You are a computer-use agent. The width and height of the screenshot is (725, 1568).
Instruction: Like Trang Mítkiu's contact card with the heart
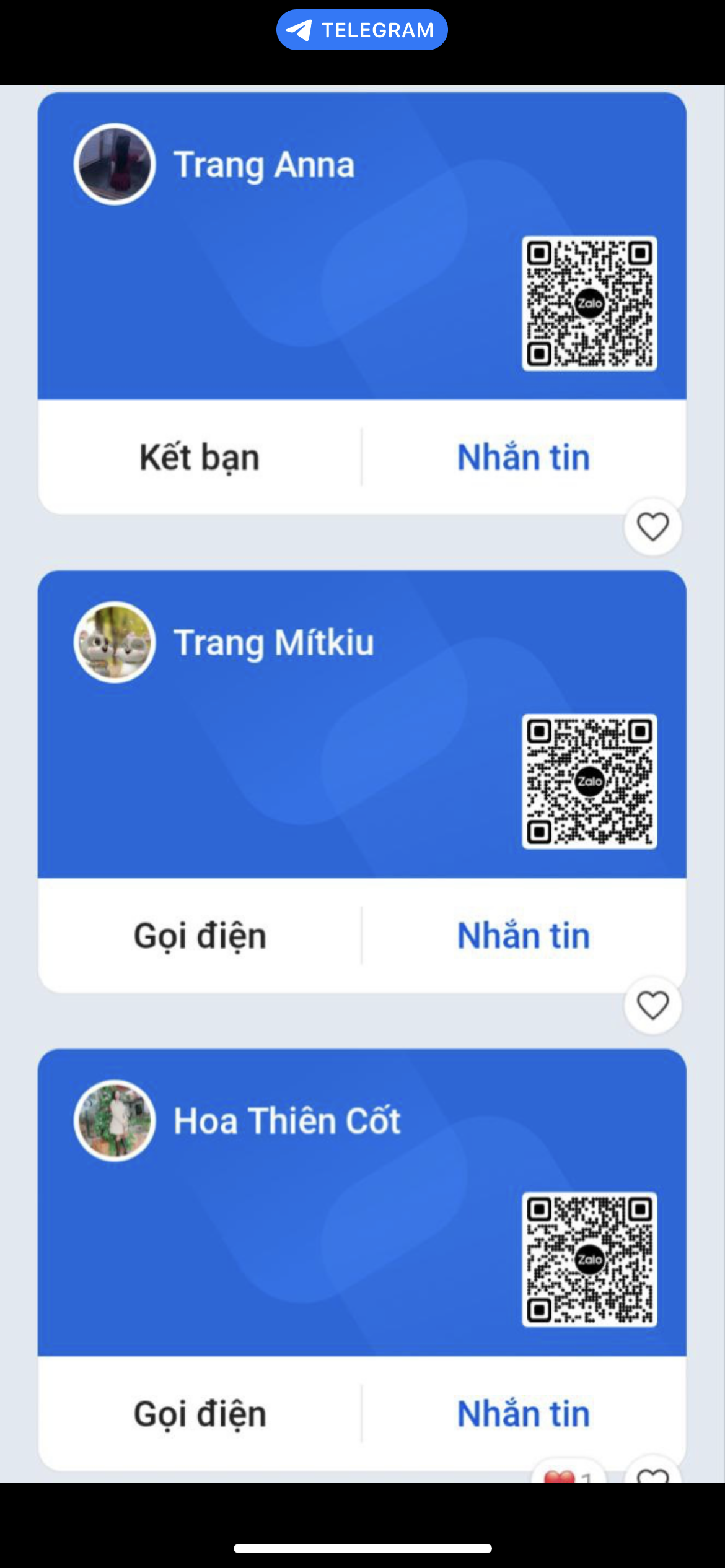click(x=652, y=1005)
